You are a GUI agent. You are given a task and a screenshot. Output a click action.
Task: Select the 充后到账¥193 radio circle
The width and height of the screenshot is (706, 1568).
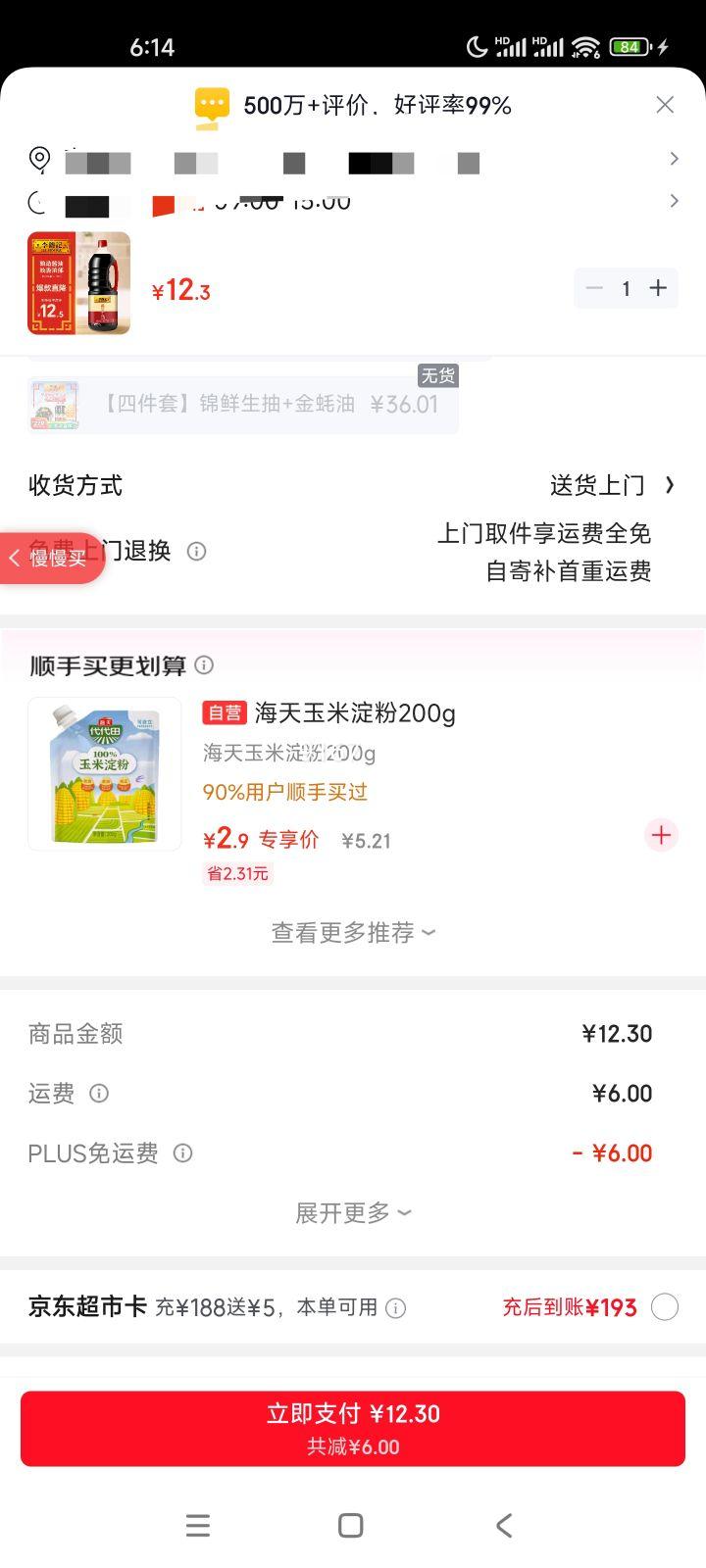click(665, 1307)
